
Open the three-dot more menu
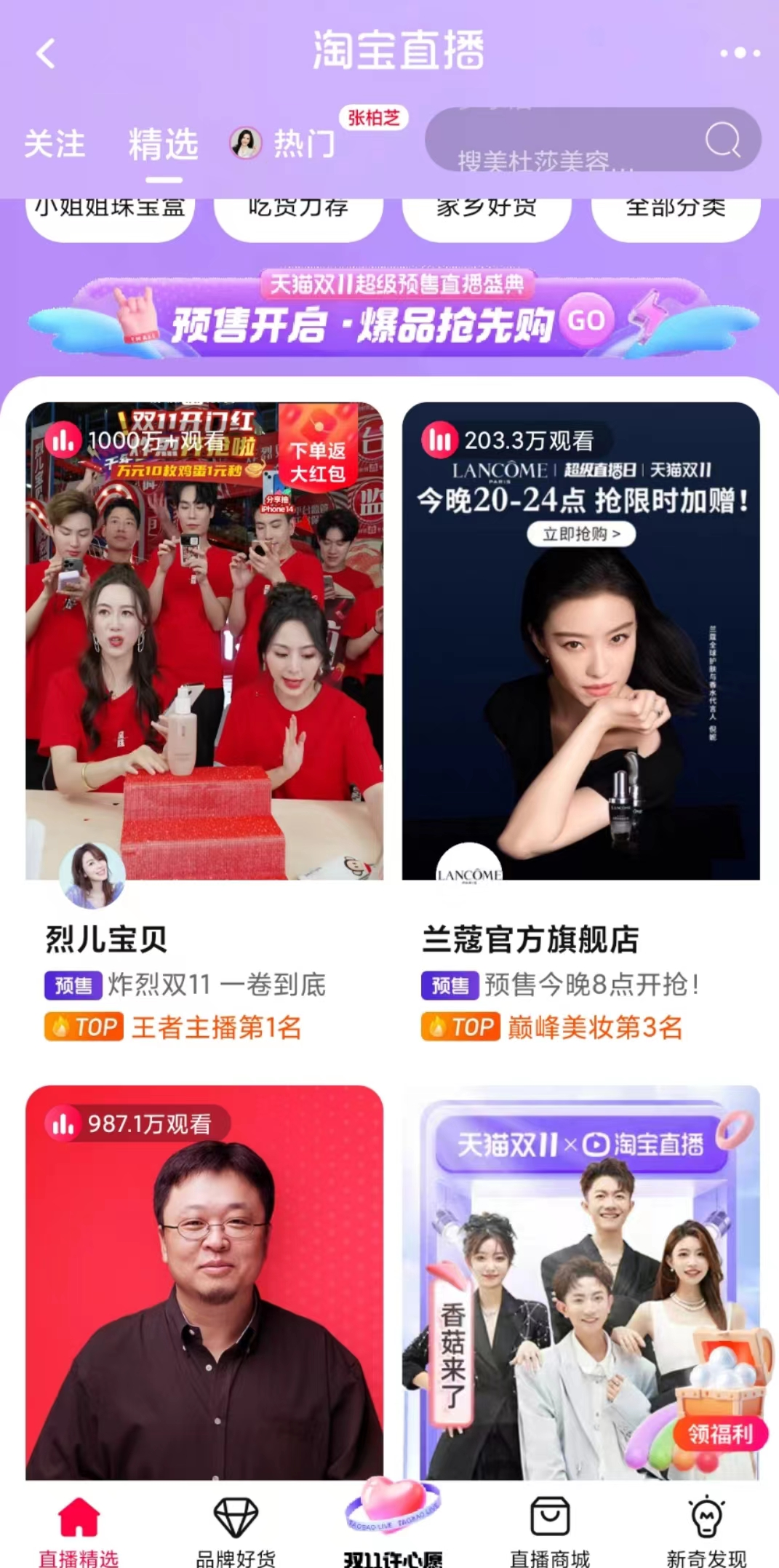pyautogui.click(x=739, y=53)
